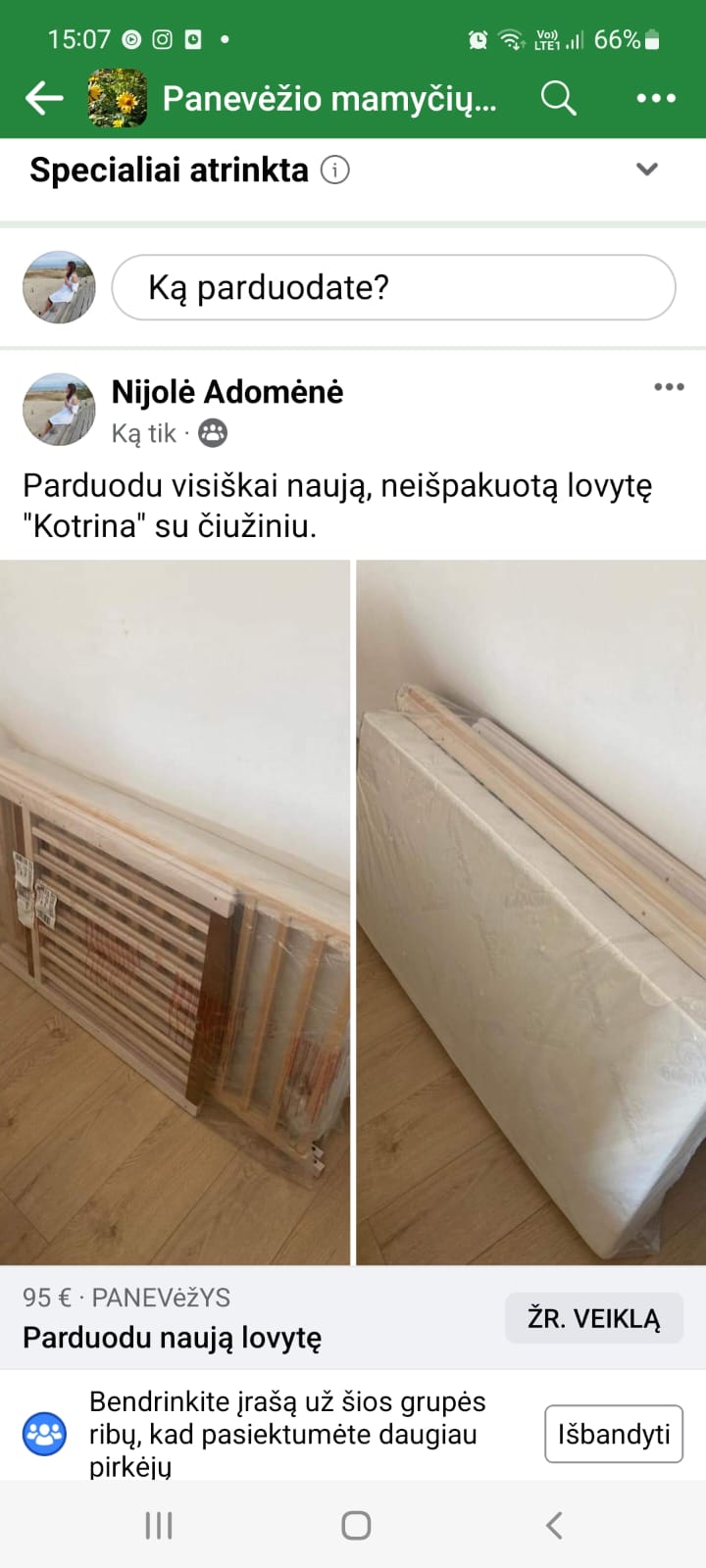Open Panevėžio mamyčių group title
This screenshot has height=1568, width=706.
click(328, 98)
